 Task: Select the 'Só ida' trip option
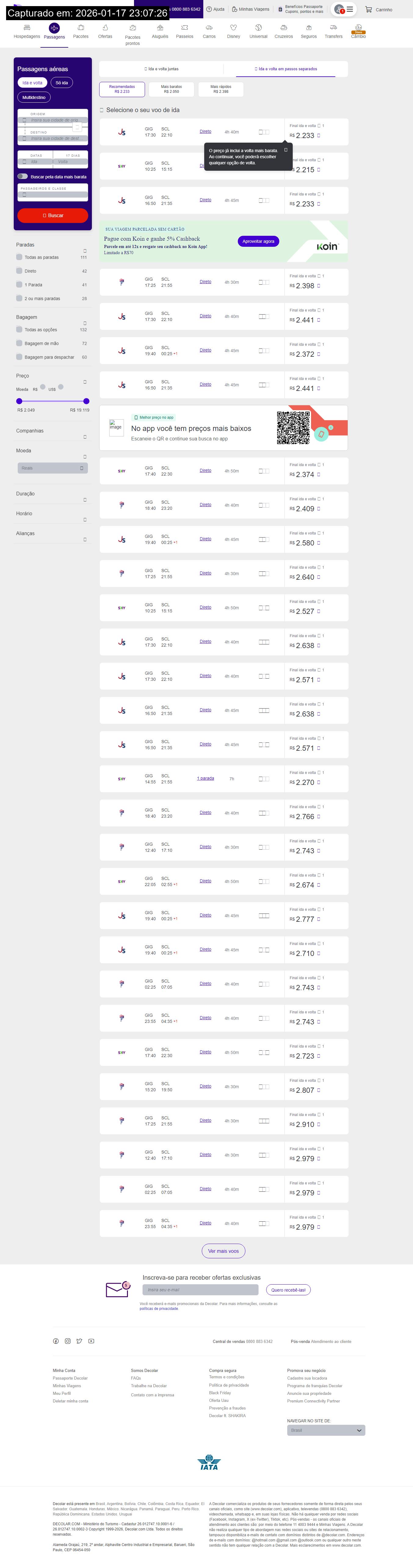[61, 83]
